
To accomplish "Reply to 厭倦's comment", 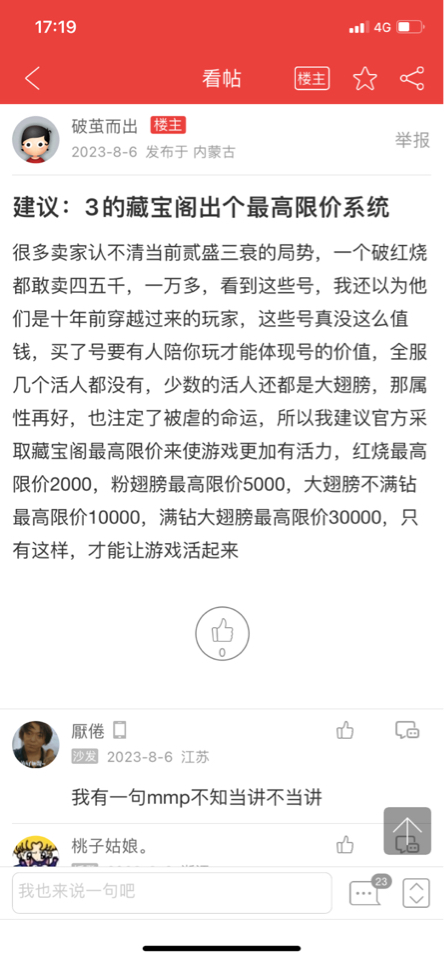I will click(407, 730).
